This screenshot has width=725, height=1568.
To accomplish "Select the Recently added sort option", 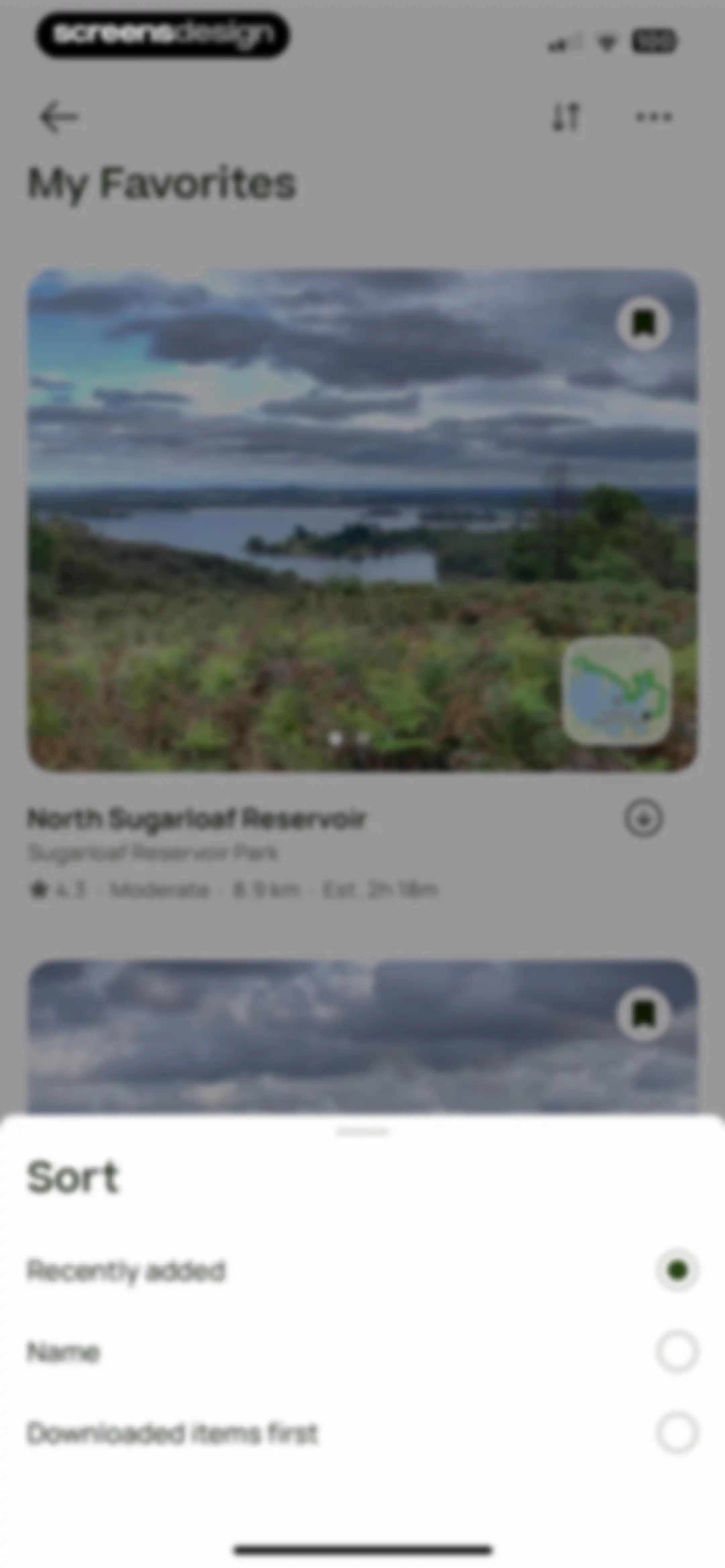I will (x=362, y=1270).
